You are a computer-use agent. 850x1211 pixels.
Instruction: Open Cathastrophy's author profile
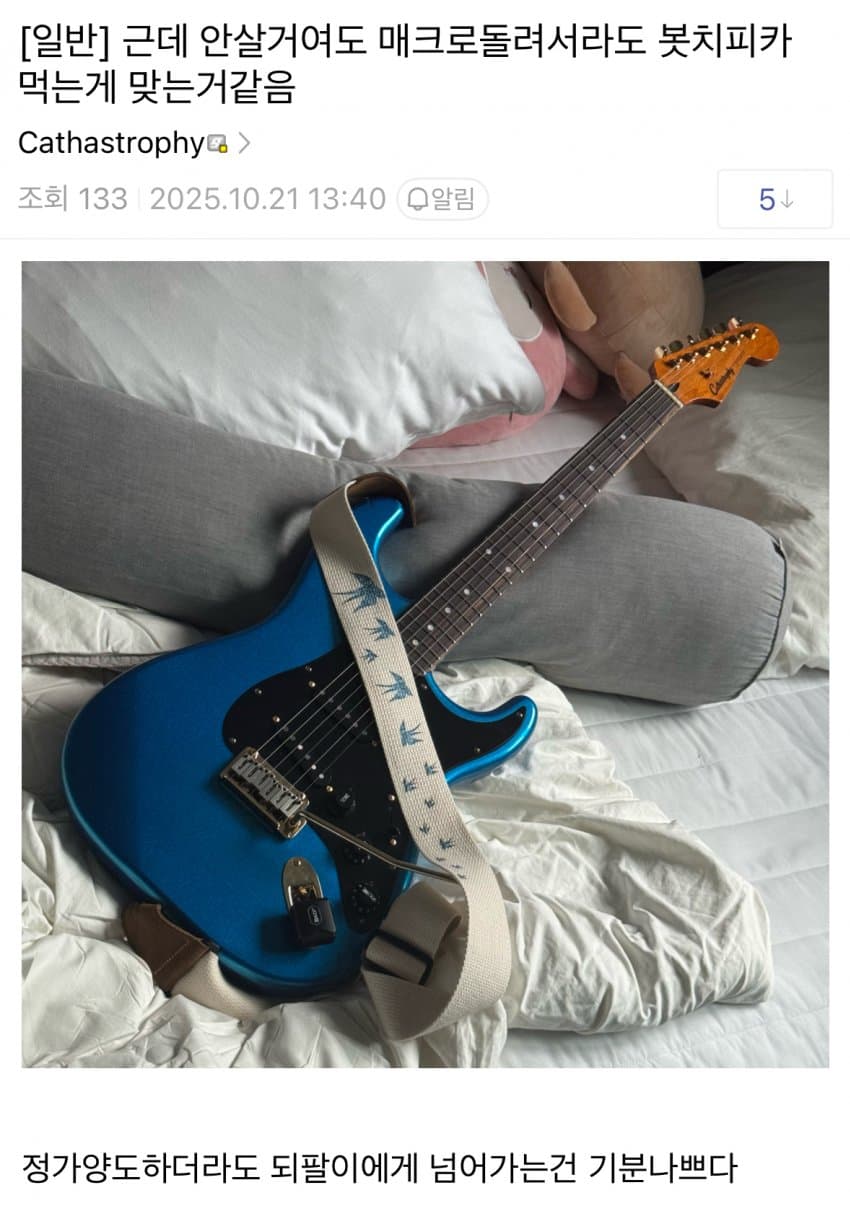point(112,143)
